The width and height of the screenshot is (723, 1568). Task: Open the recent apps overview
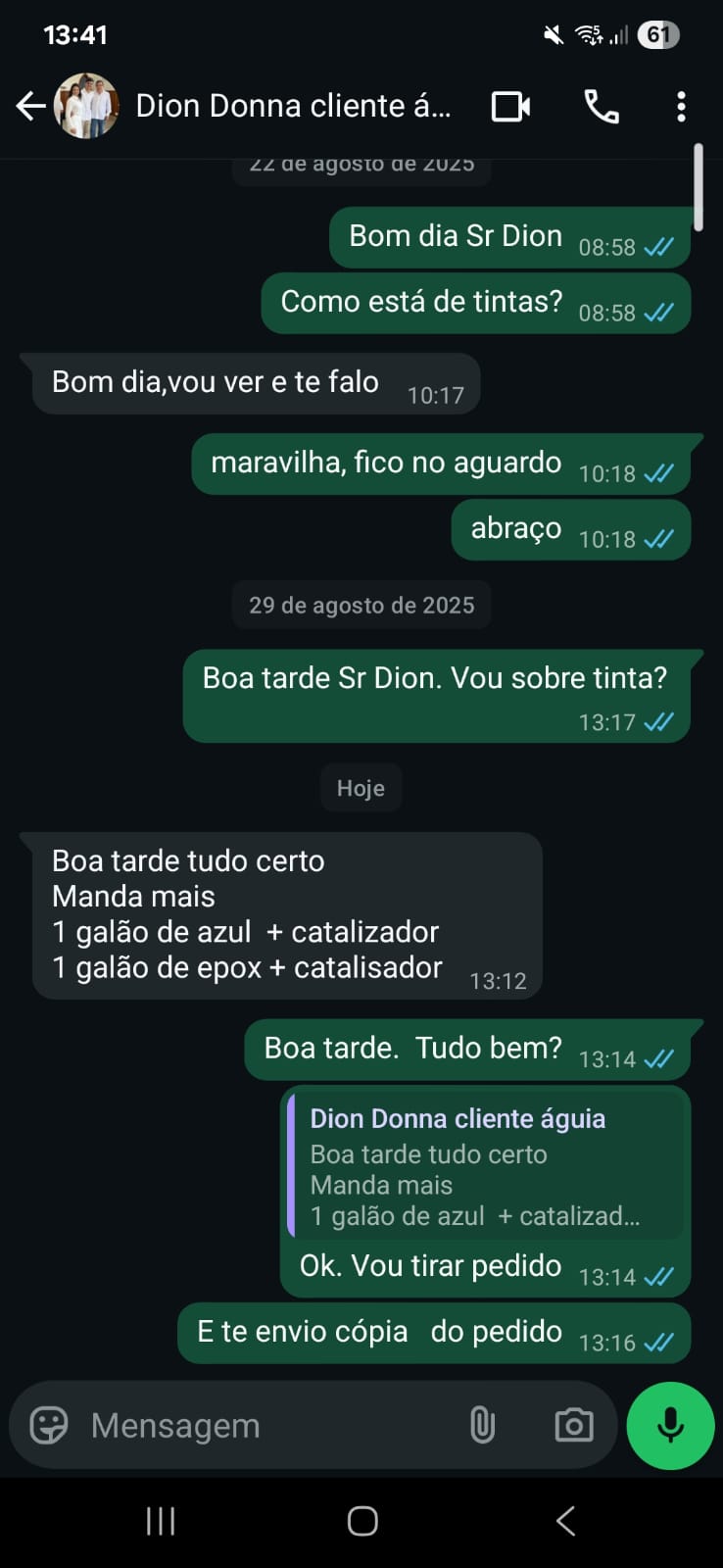161,1521
